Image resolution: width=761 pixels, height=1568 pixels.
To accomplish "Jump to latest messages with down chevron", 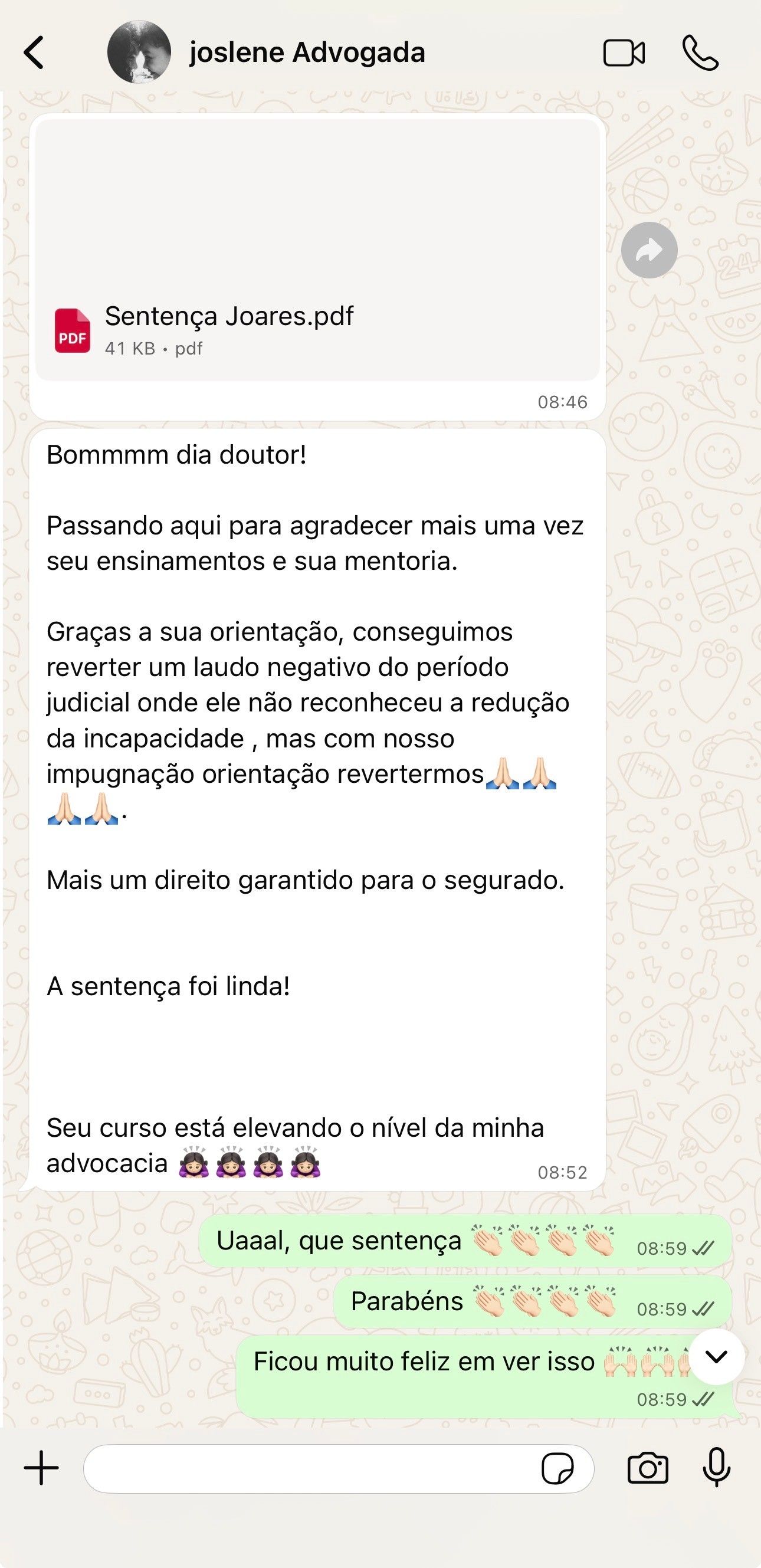I will coord(717,1357).
